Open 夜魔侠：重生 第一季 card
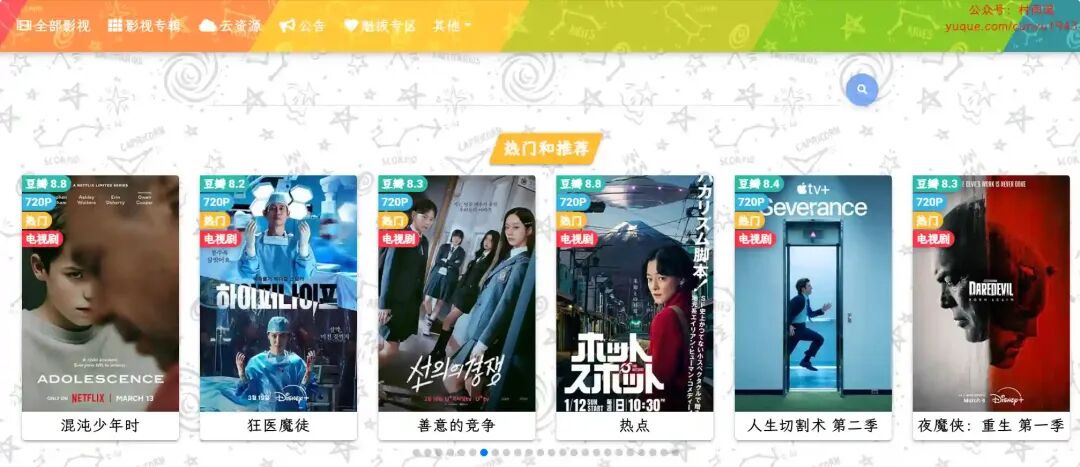 tap(991, 300)
